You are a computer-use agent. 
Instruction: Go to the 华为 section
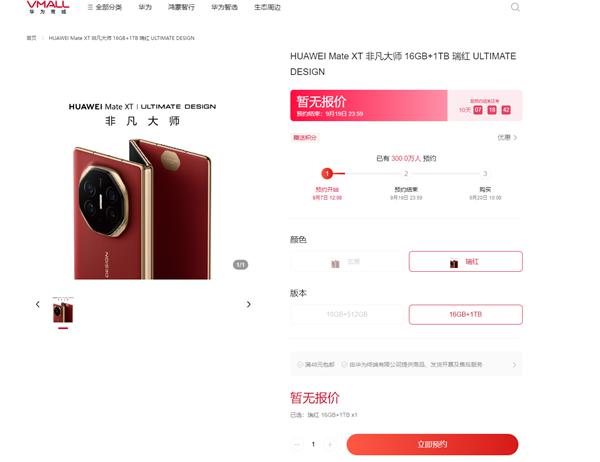pos(146,7)
